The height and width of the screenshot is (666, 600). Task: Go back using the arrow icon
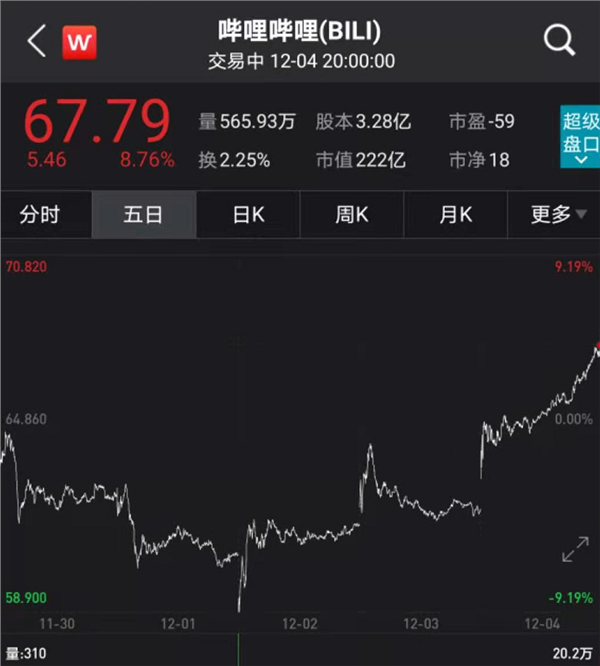coord(37,42)
